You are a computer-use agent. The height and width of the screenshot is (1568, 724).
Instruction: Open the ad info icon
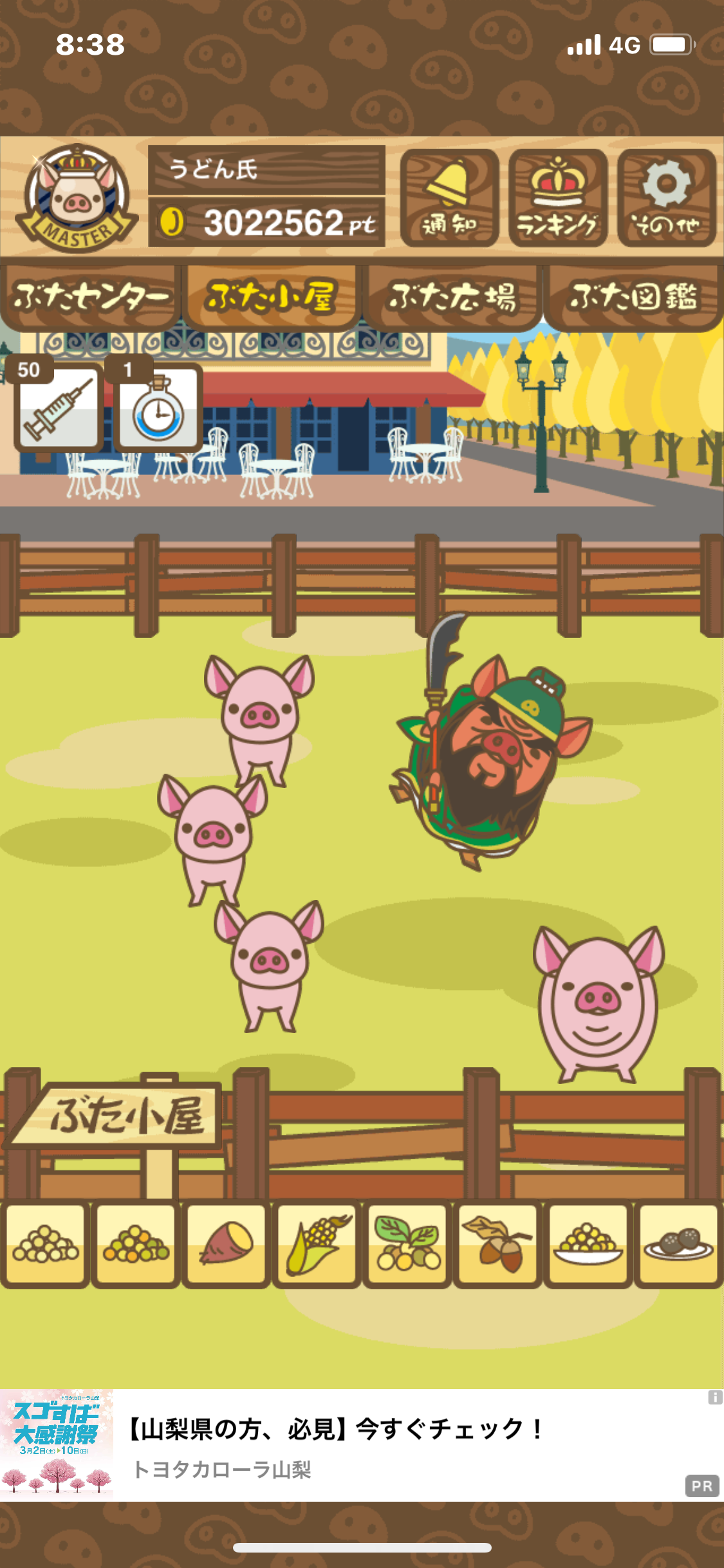715,1397
